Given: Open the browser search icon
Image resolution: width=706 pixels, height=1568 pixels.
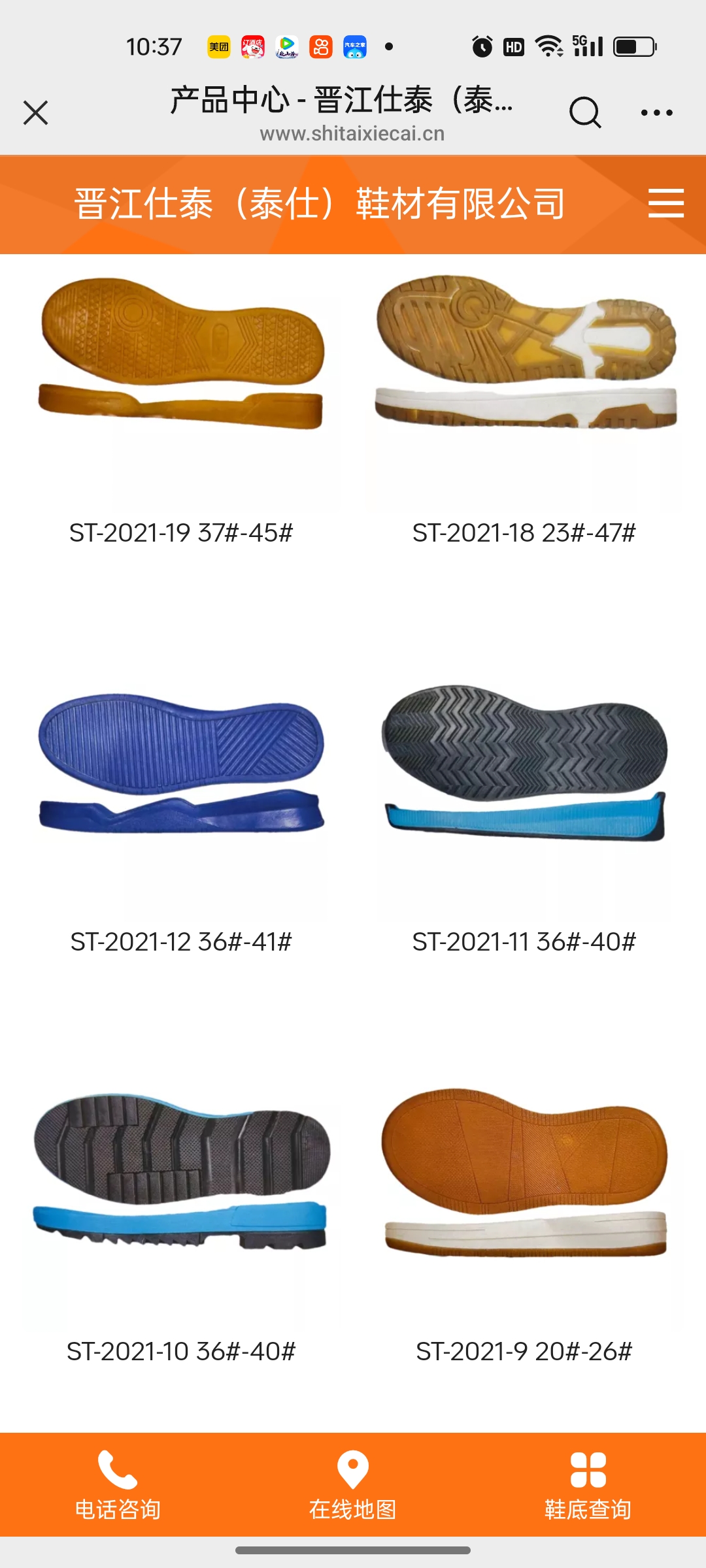Looking at the screenshot, I should 584,112.
